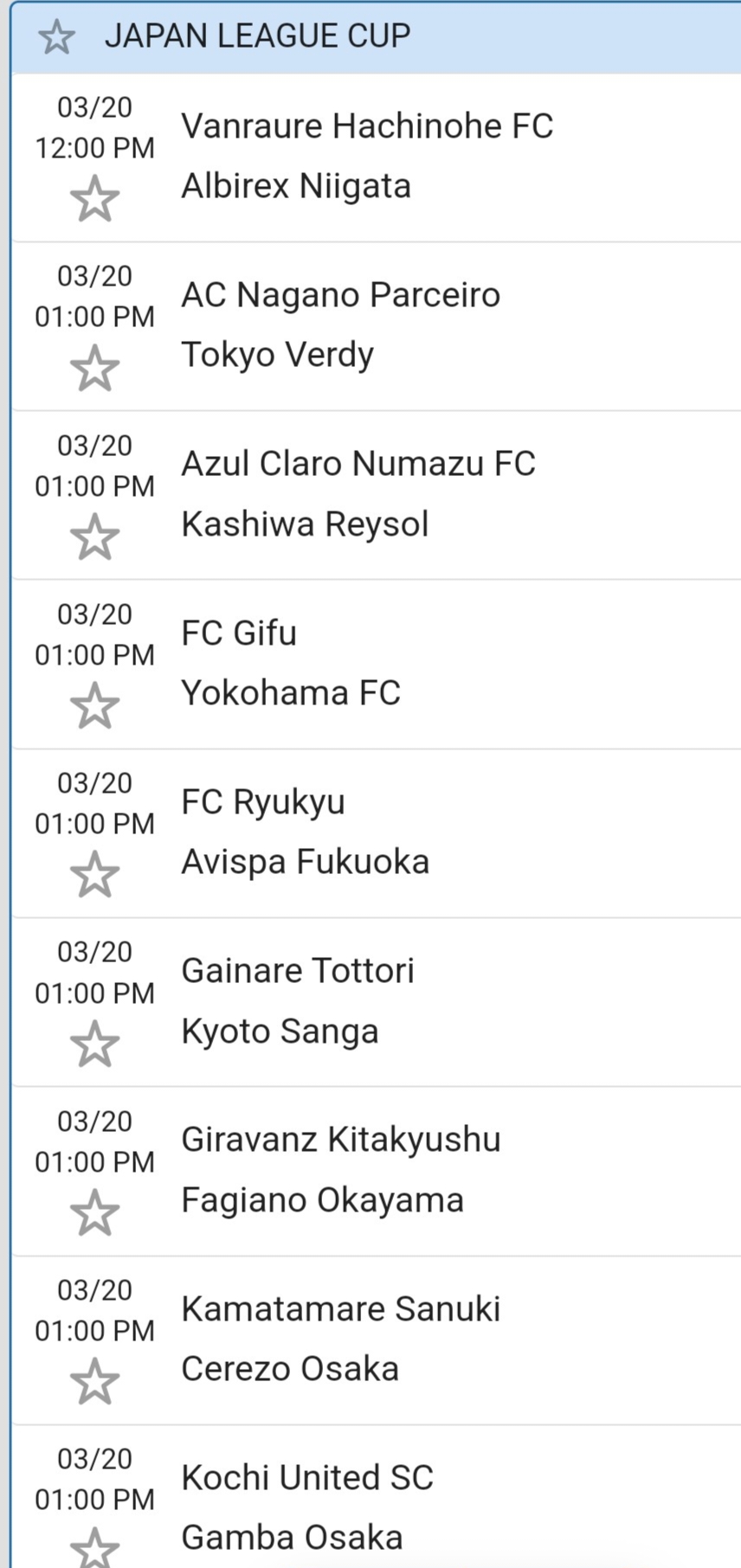The height and width of the screenshot is (1568, 741).
Task: Star the Kamatamare Sanuki match
Action: click(x=94, y=1382)
